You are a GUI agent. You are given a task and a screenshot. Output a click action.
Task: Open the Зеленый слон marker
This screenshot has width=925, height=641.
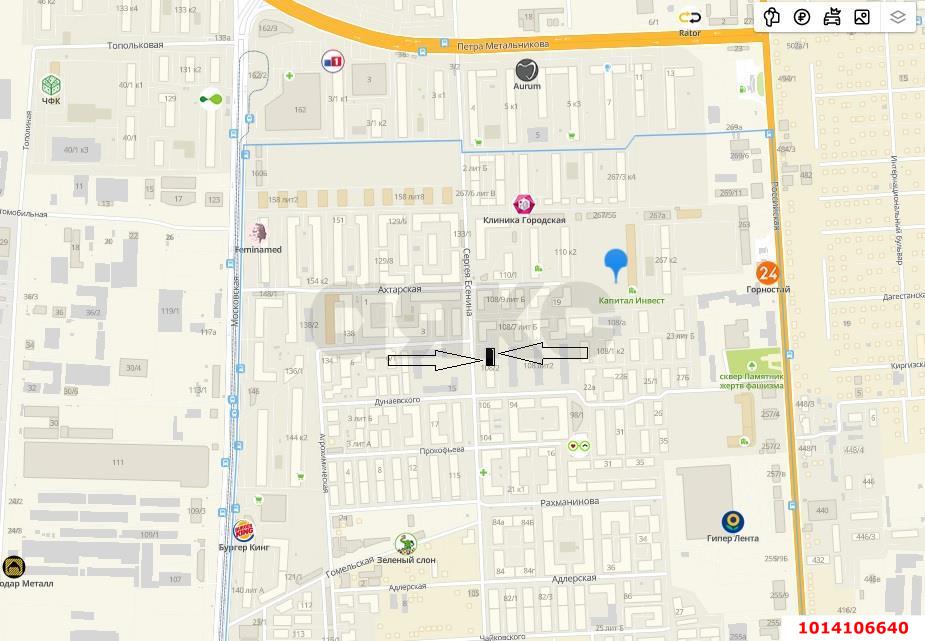[x=405, y=544]
